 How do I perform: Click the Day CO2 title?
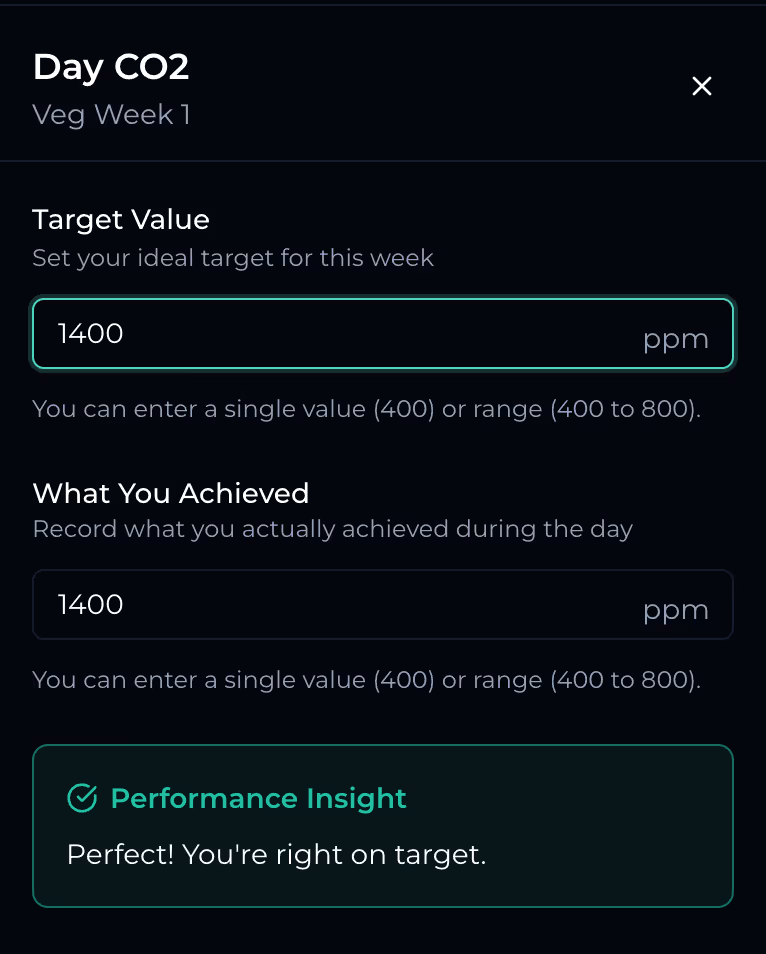click(111, 66)
